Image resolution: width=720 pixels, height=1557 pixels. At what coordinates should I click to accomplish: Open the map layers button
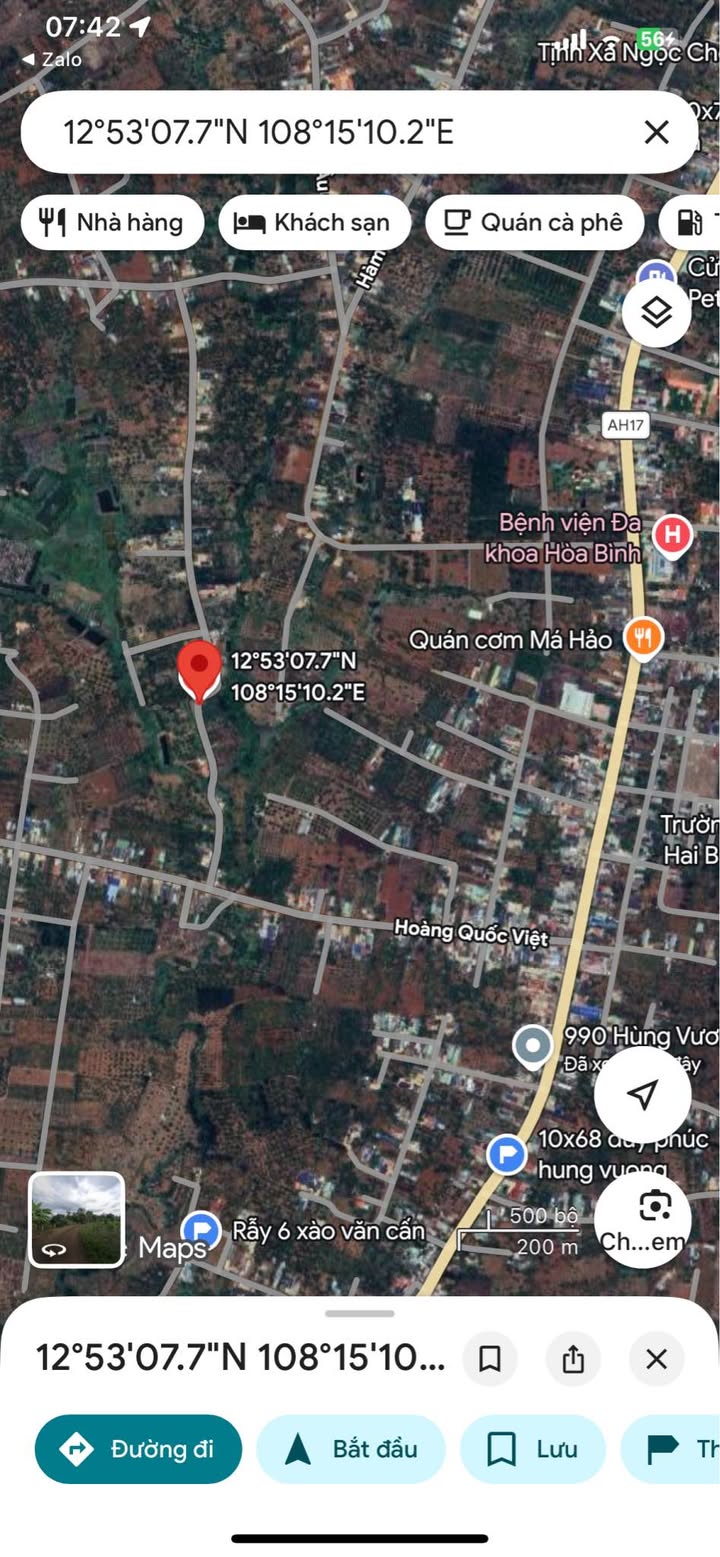(x=656, y=314)
